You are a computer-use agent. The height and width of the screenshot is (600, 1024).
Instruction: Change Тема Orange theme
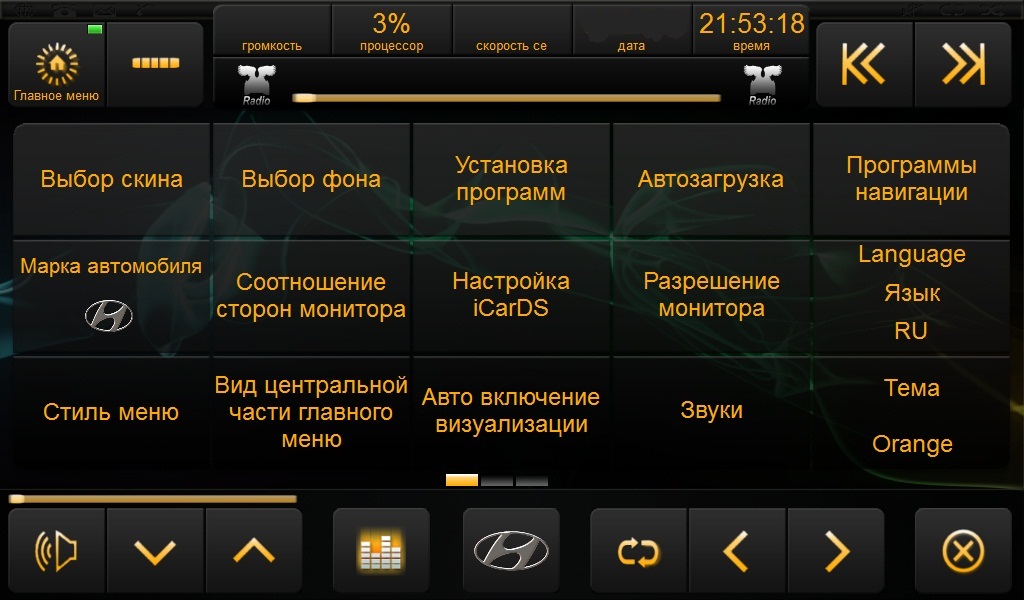tap(911, 415)
